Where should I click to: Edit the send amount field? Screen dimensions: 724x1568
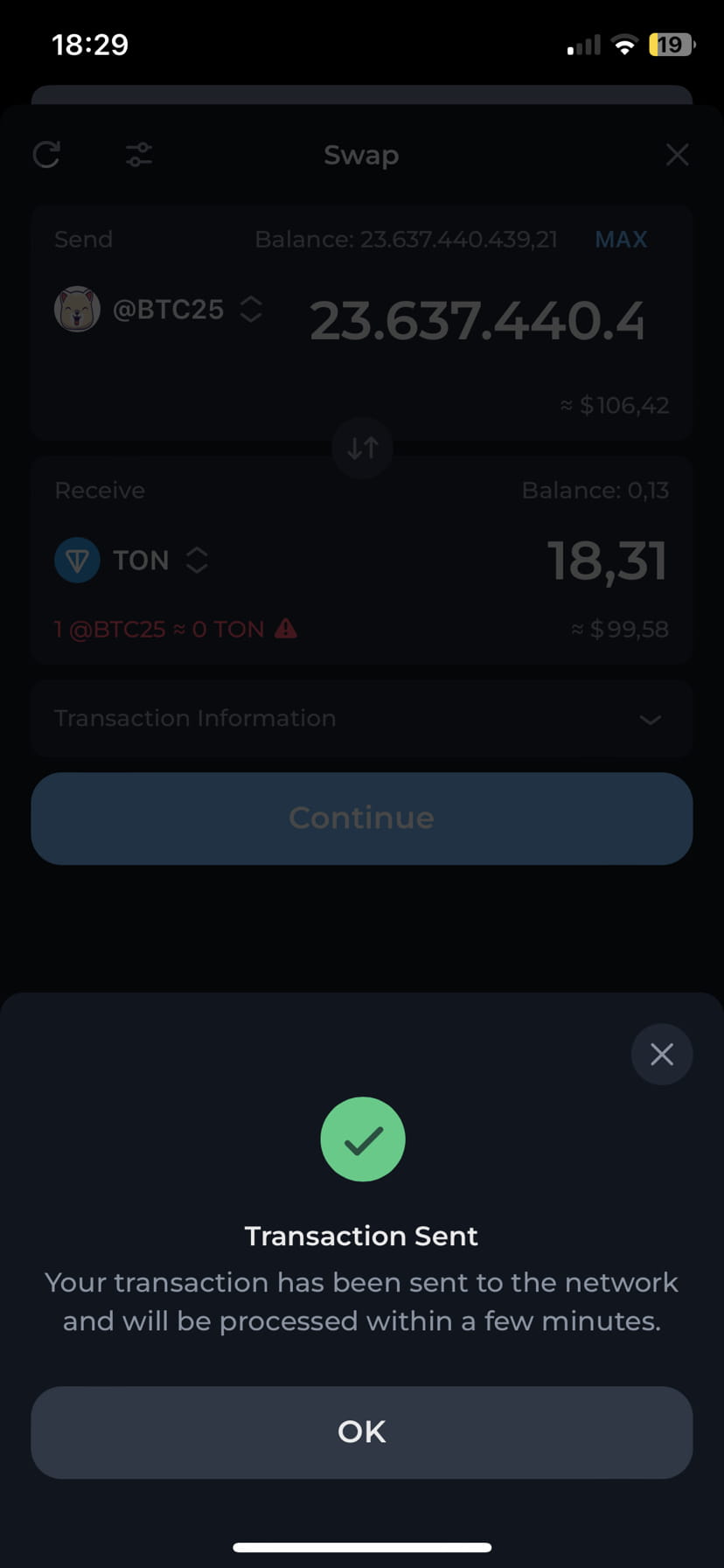(477, 321)
